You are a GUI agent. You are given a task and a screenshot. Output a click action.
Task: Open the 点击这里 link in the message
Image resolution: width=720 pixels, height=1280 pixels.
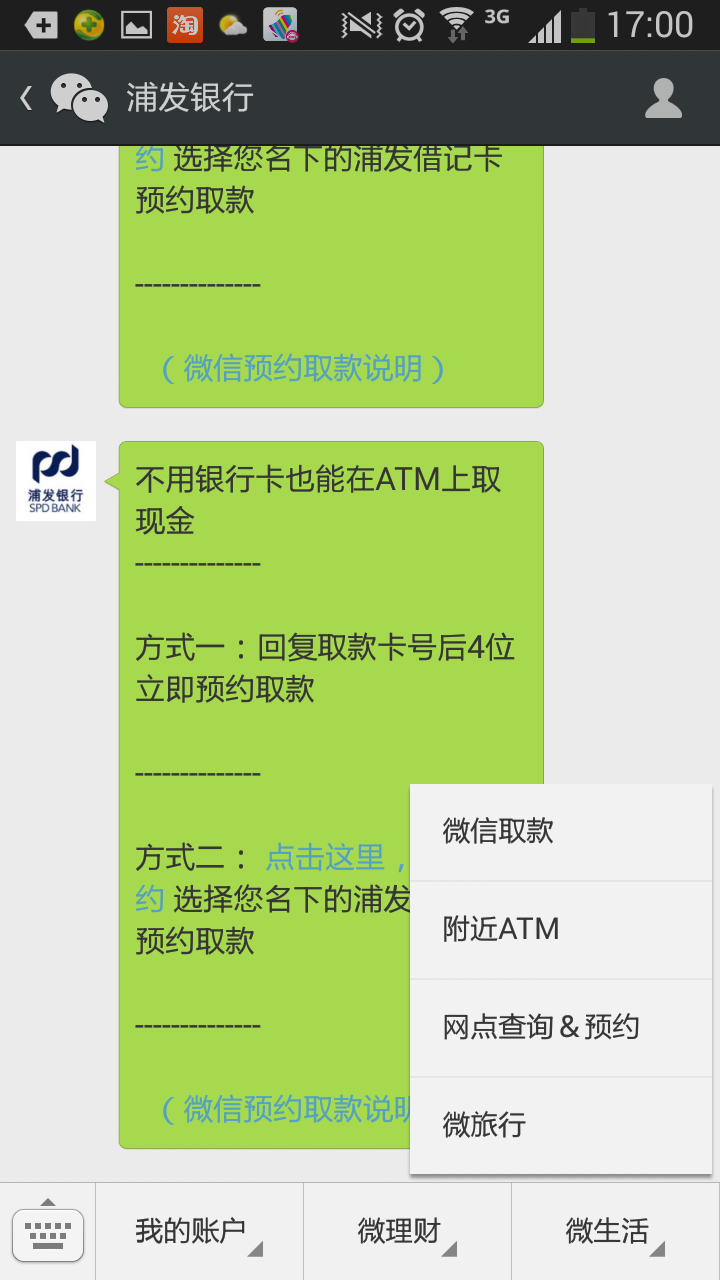[x=325, y=858]
